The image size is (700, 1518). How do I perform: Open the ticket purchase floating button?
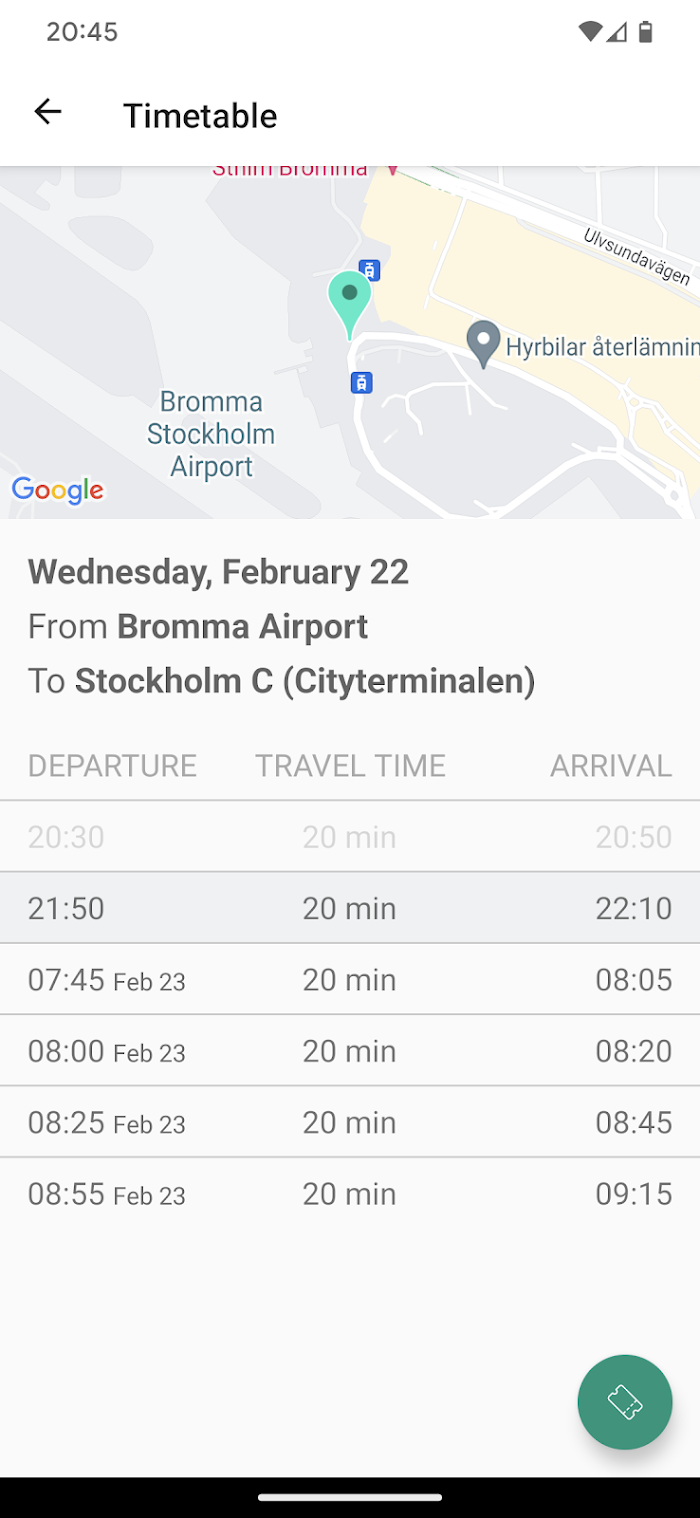625,1402
